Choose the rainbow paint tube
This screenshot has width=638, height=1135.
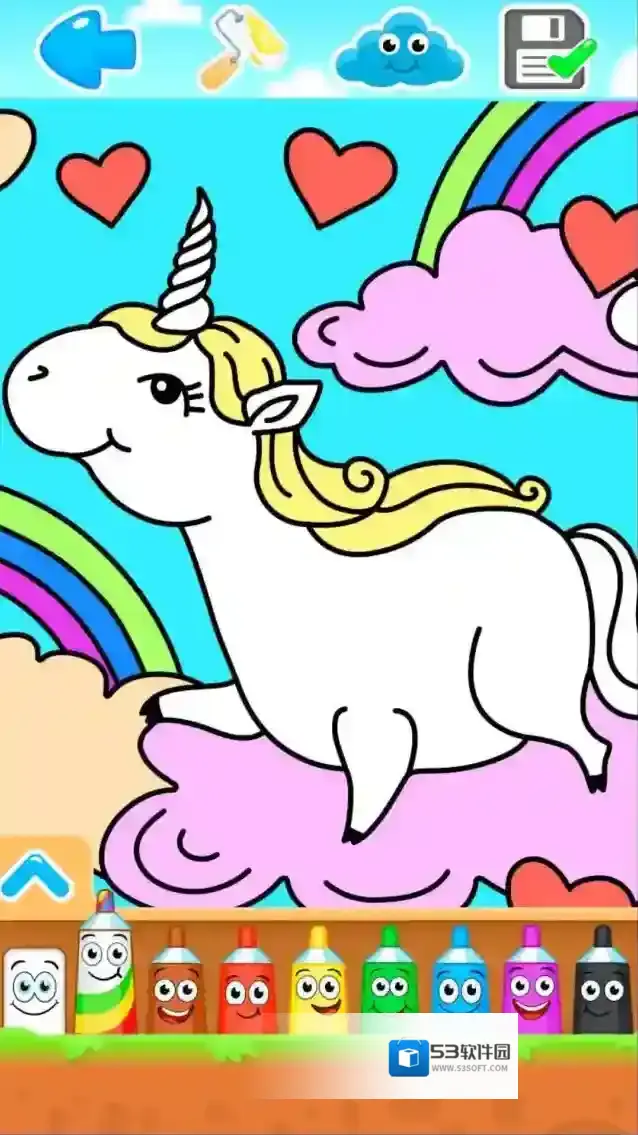105,968
